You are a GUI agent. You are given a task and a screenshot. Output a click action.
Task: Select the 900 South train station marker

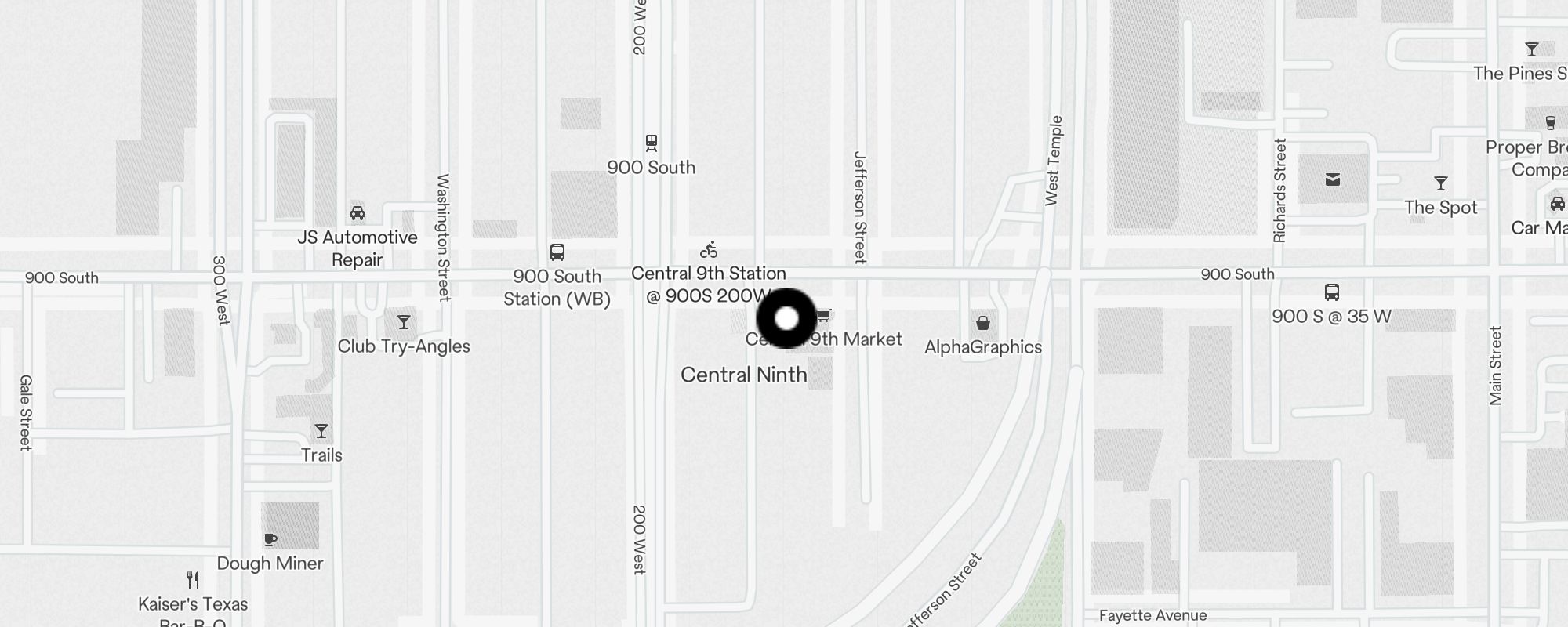point(651,143)
